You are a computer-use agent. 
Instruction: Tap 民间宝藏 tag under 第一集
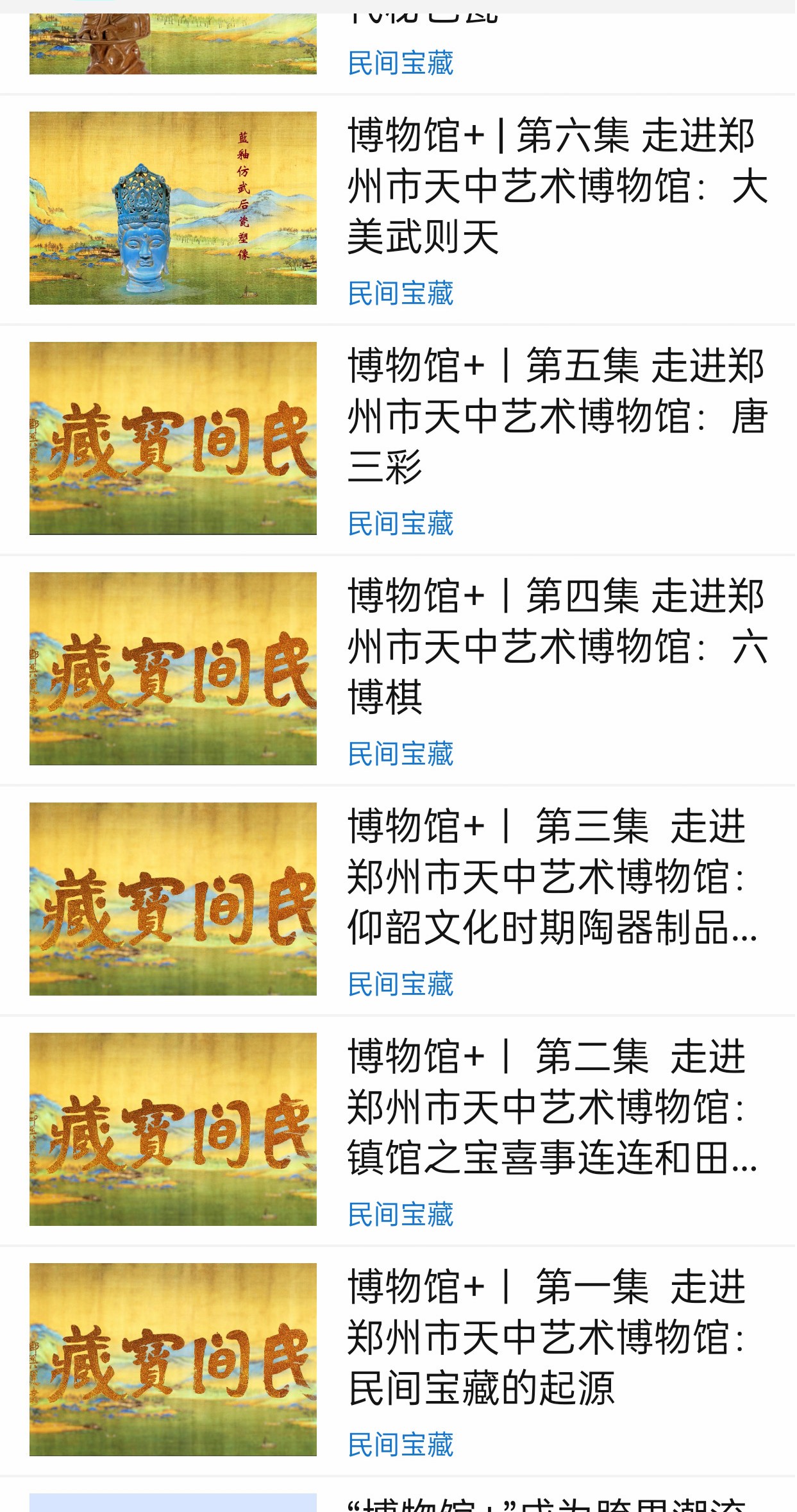tap(400, 1445)
